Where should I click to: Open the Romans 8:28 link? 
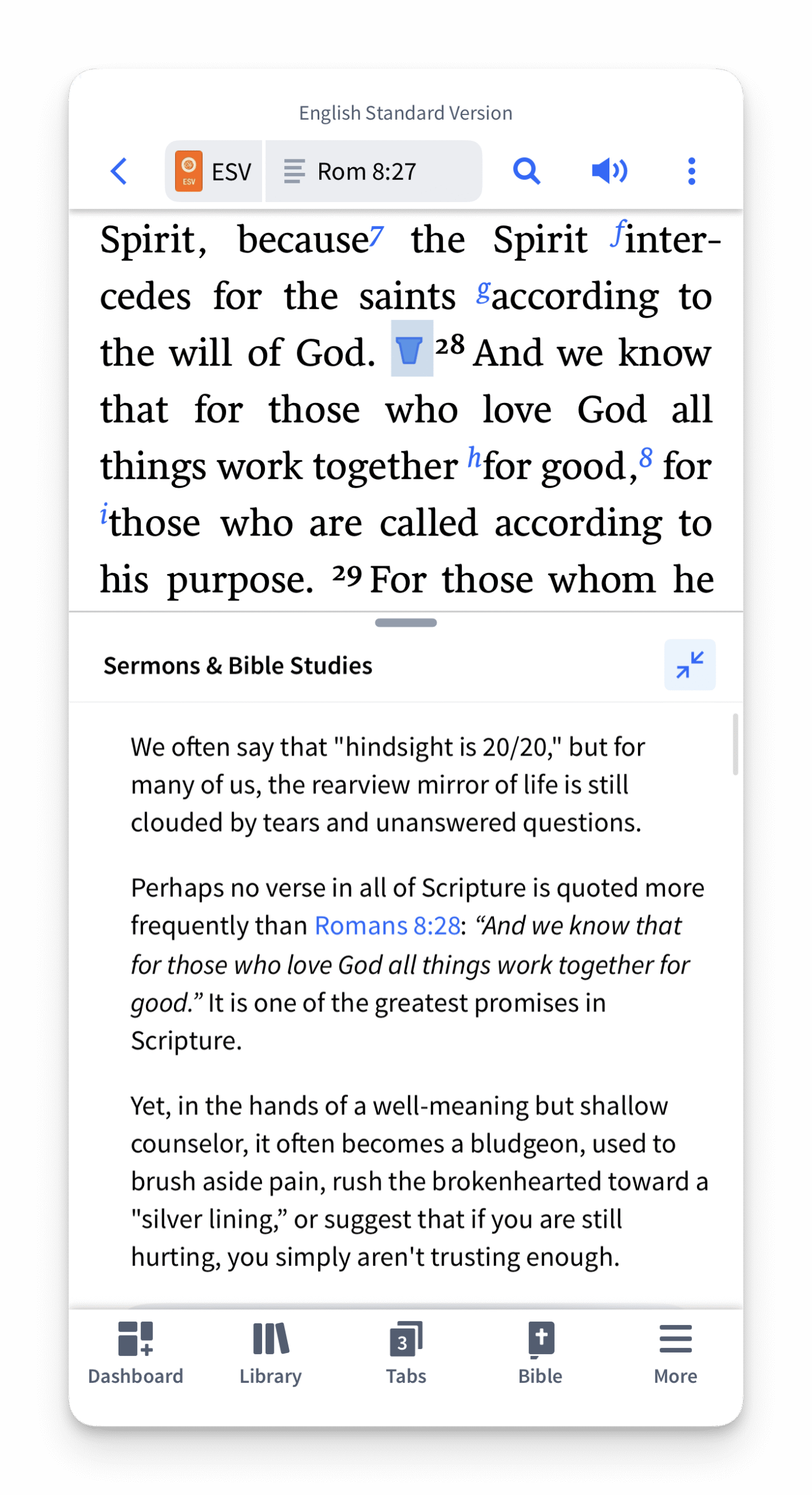[388, 926]
